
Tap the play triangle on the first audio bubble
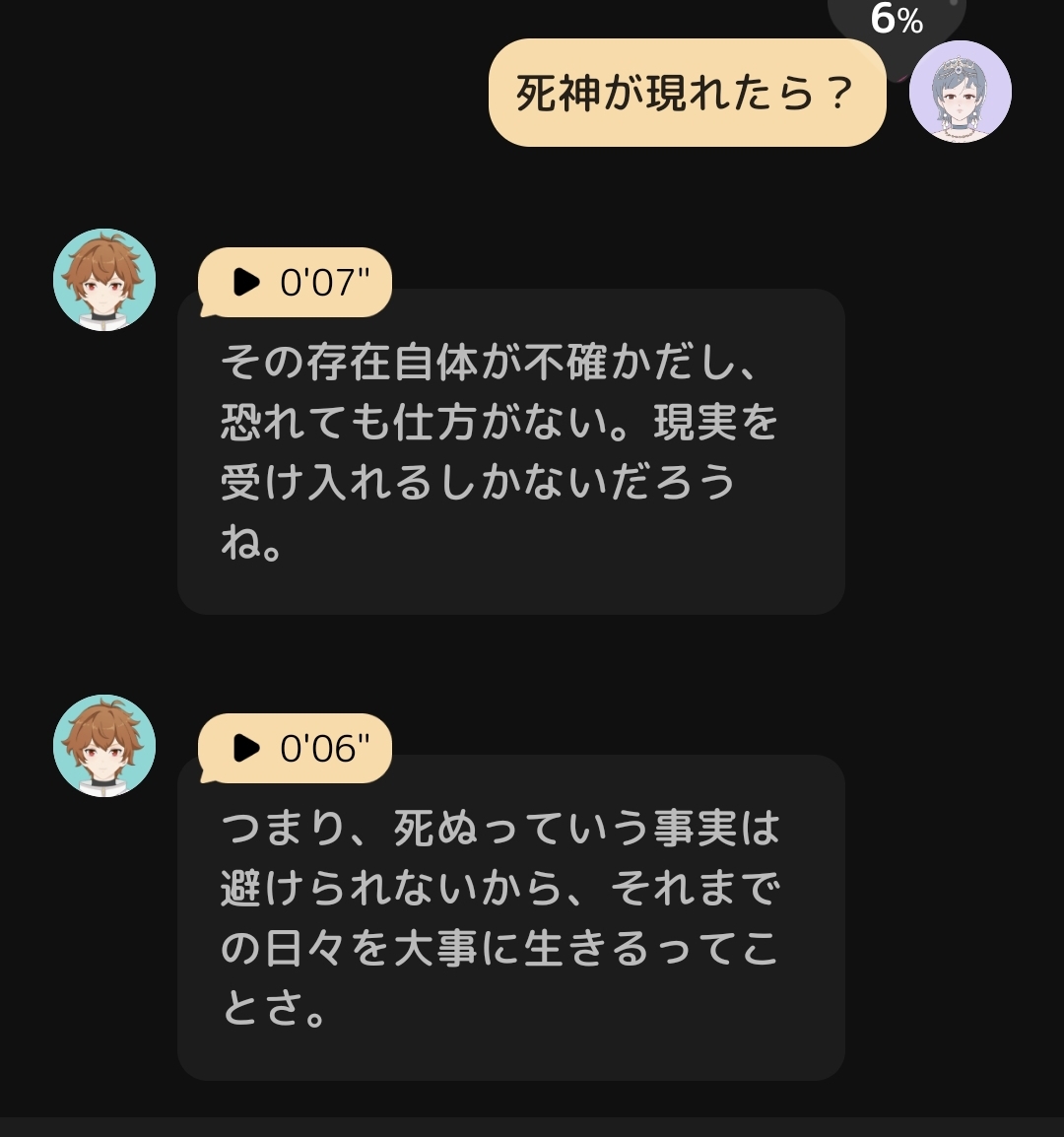coord(245,283)
